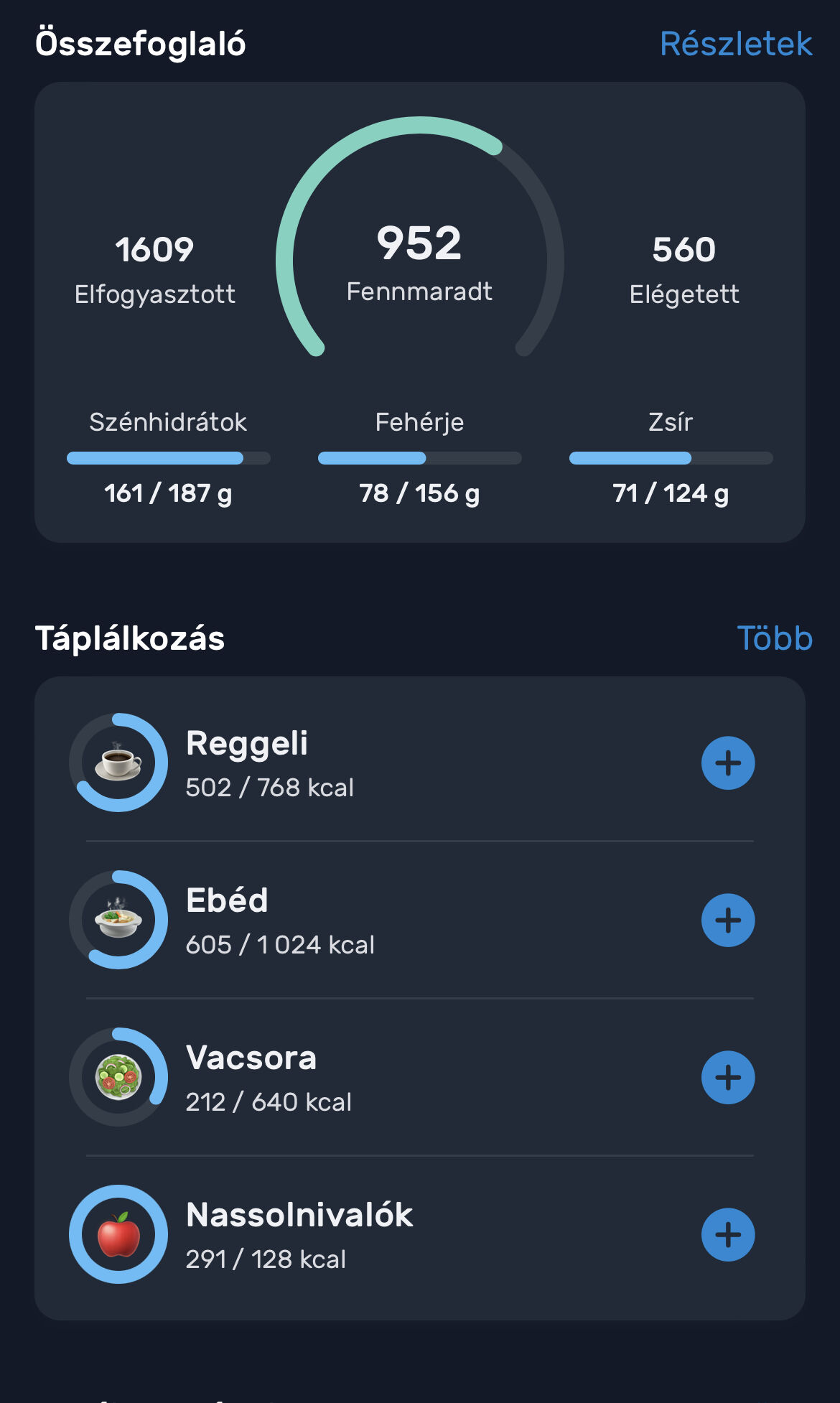Image resolution: width=840 pixels, height=1403 pixels.
Task: Tap the Több link beside Táplálkozás
Action: [775, 638]
